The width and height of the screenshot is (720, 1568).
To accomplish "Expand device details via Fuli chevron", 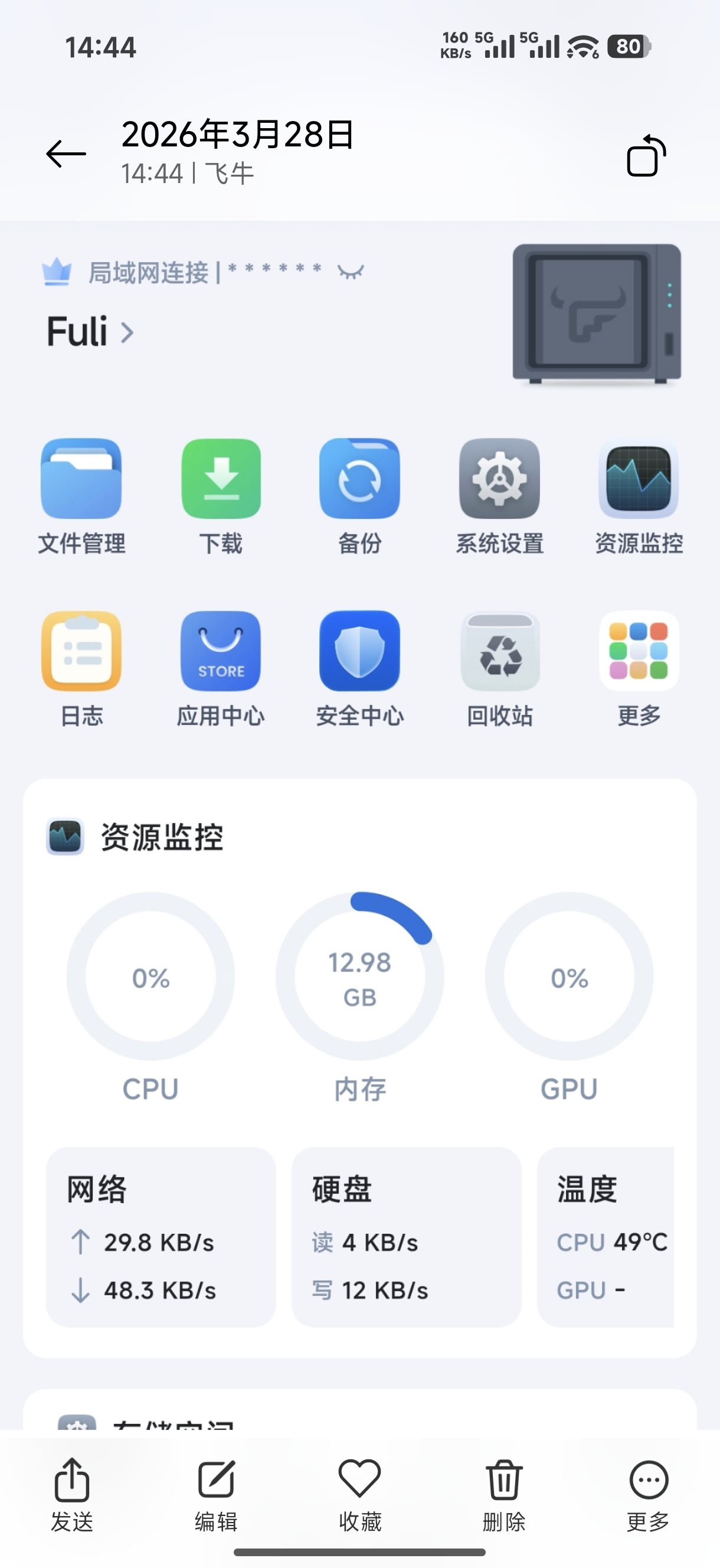I will (x=127, y=332).
